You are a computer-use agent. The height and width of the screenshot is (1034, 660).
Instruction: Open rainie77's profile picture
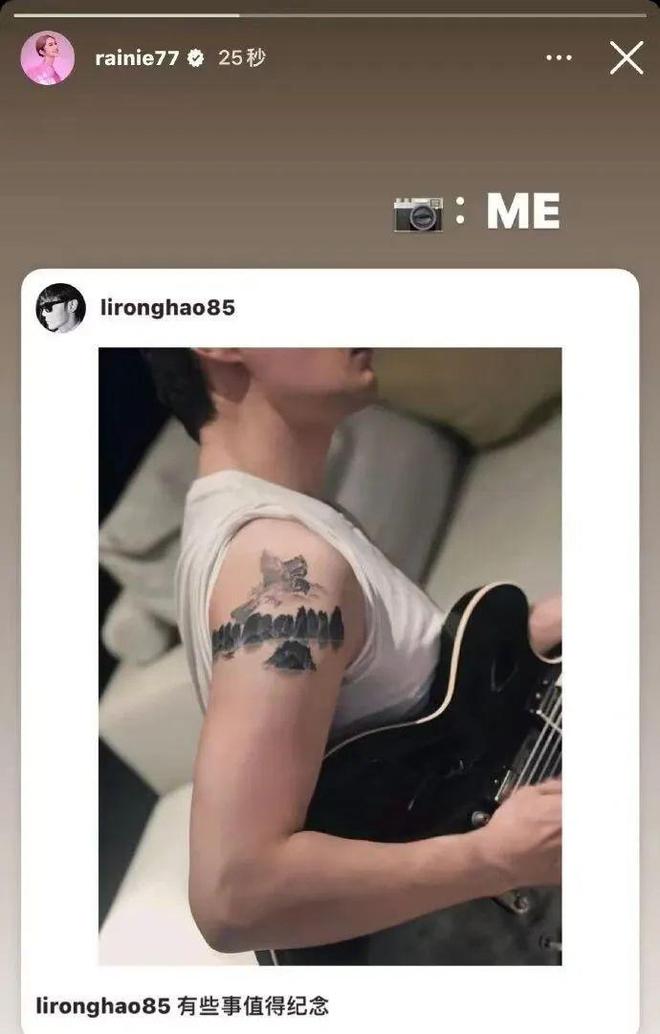point(47,58)
